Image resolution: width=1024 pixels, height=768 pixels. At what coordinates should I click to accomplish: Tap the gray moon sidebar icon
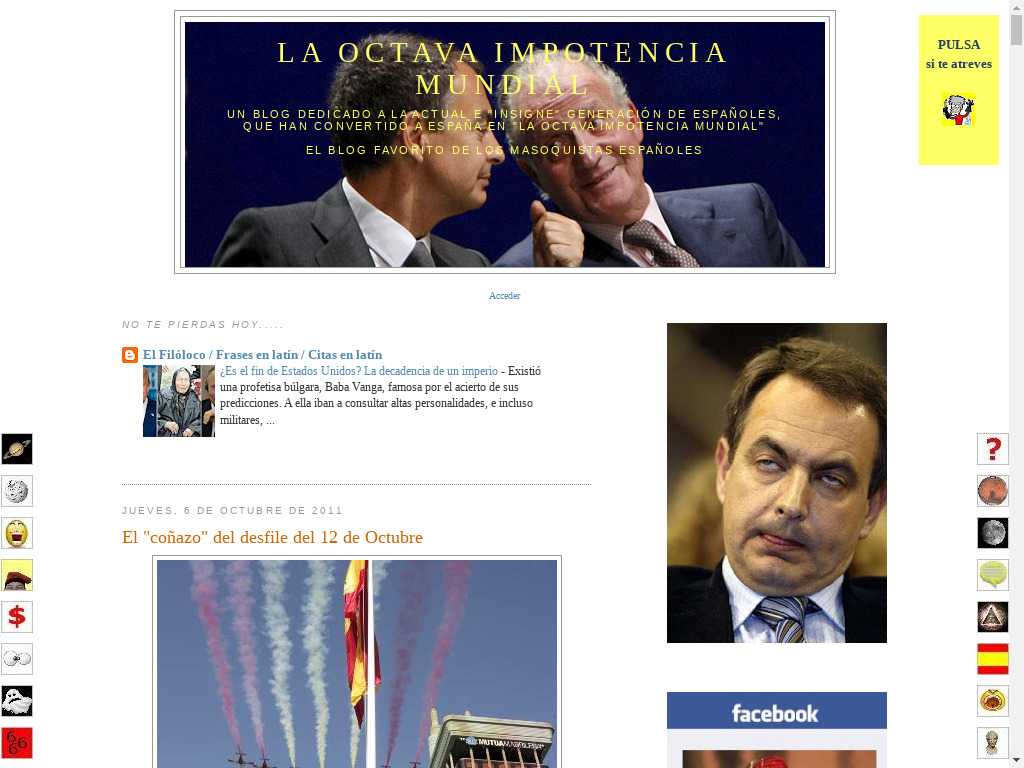(992, 533)
